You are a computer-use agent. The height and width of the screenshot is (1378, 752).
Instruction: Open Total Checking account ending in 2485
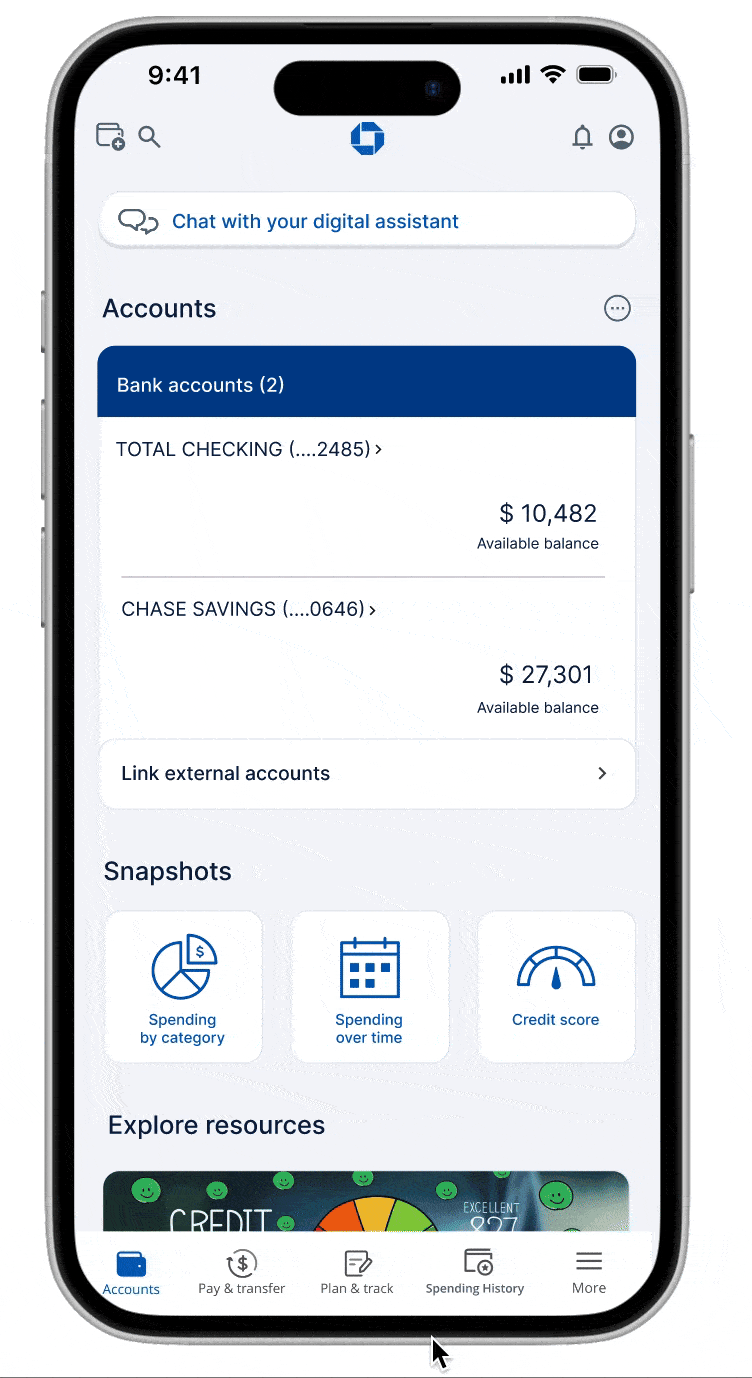click(x=249, y=449)
